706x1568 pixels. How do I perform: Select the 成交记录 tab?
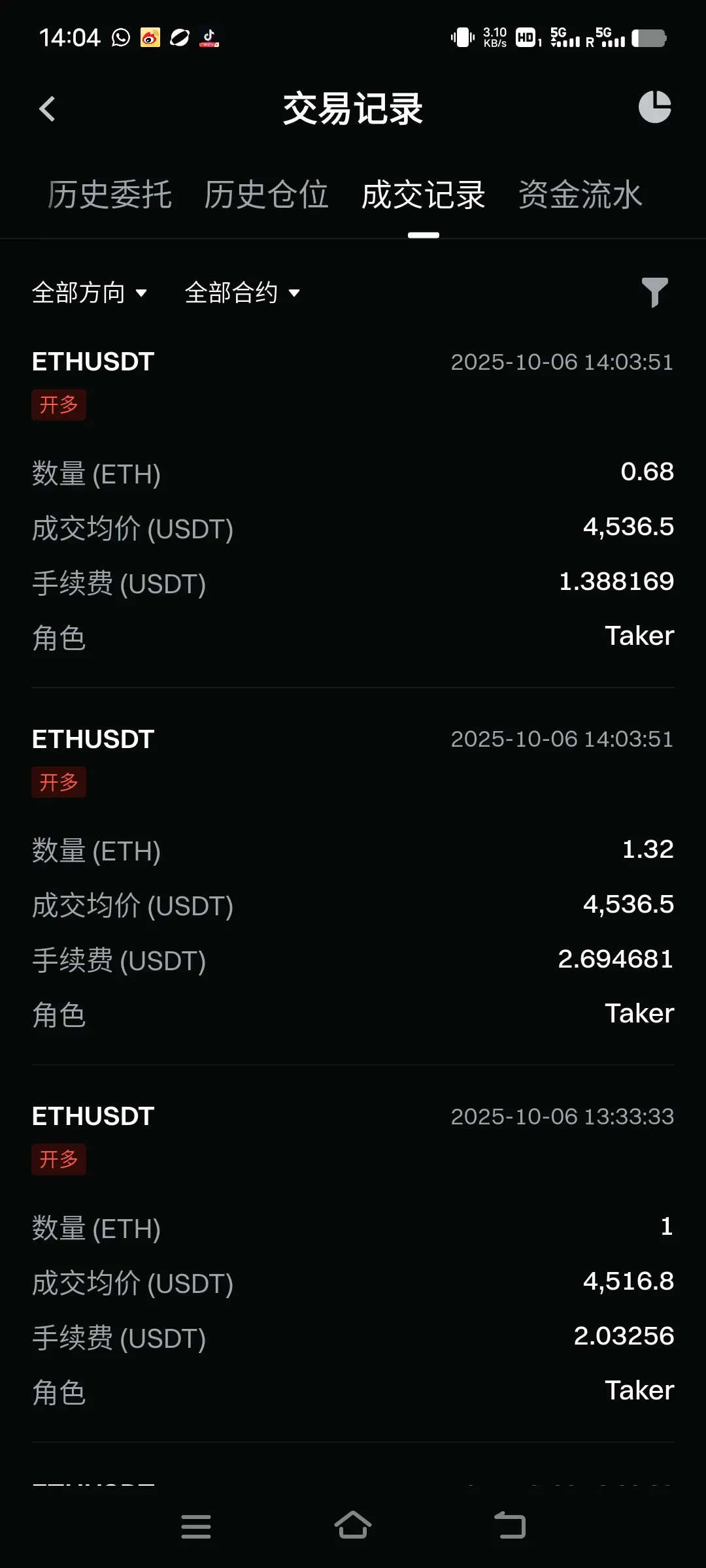tap(423, 195)
